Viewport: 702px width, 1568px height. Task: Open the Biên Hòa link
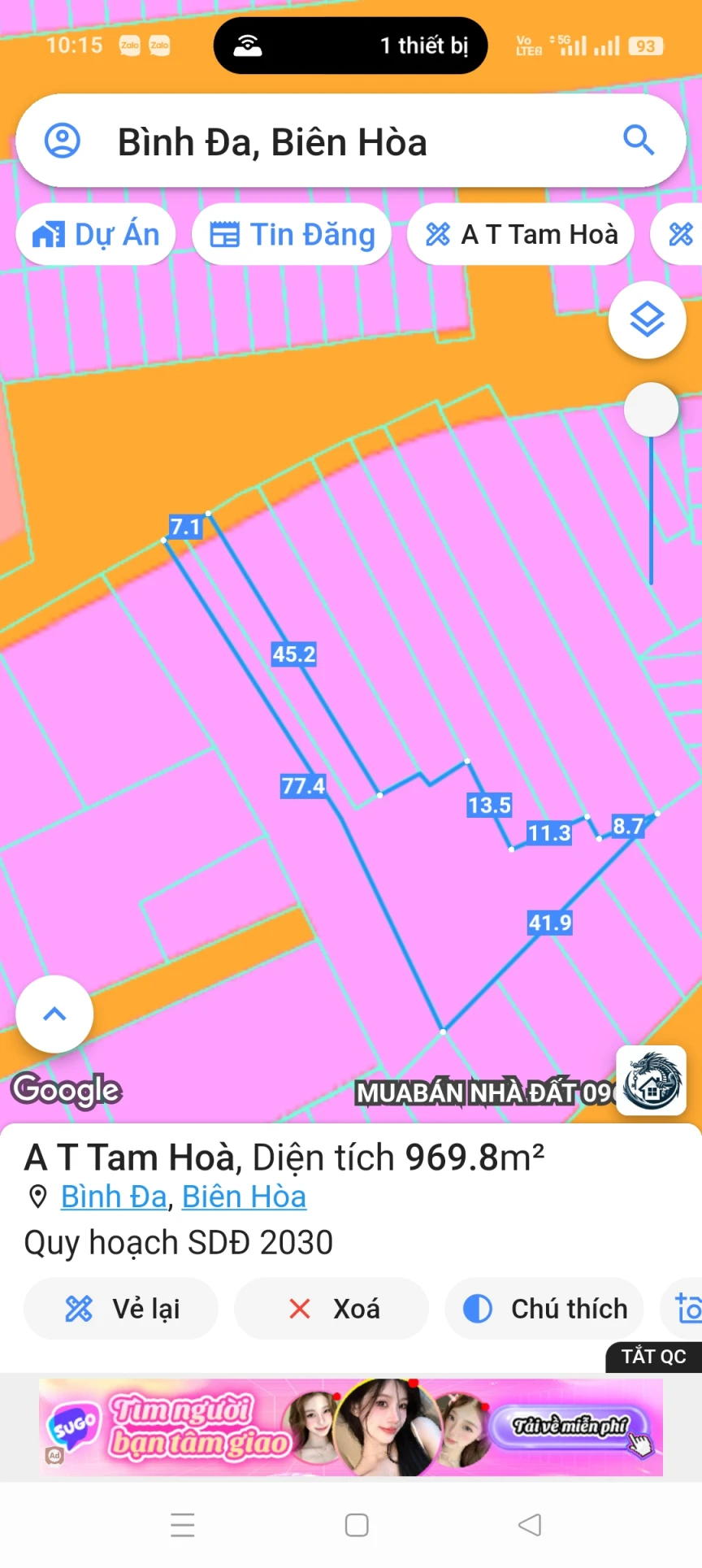[x=244, y=1197]
